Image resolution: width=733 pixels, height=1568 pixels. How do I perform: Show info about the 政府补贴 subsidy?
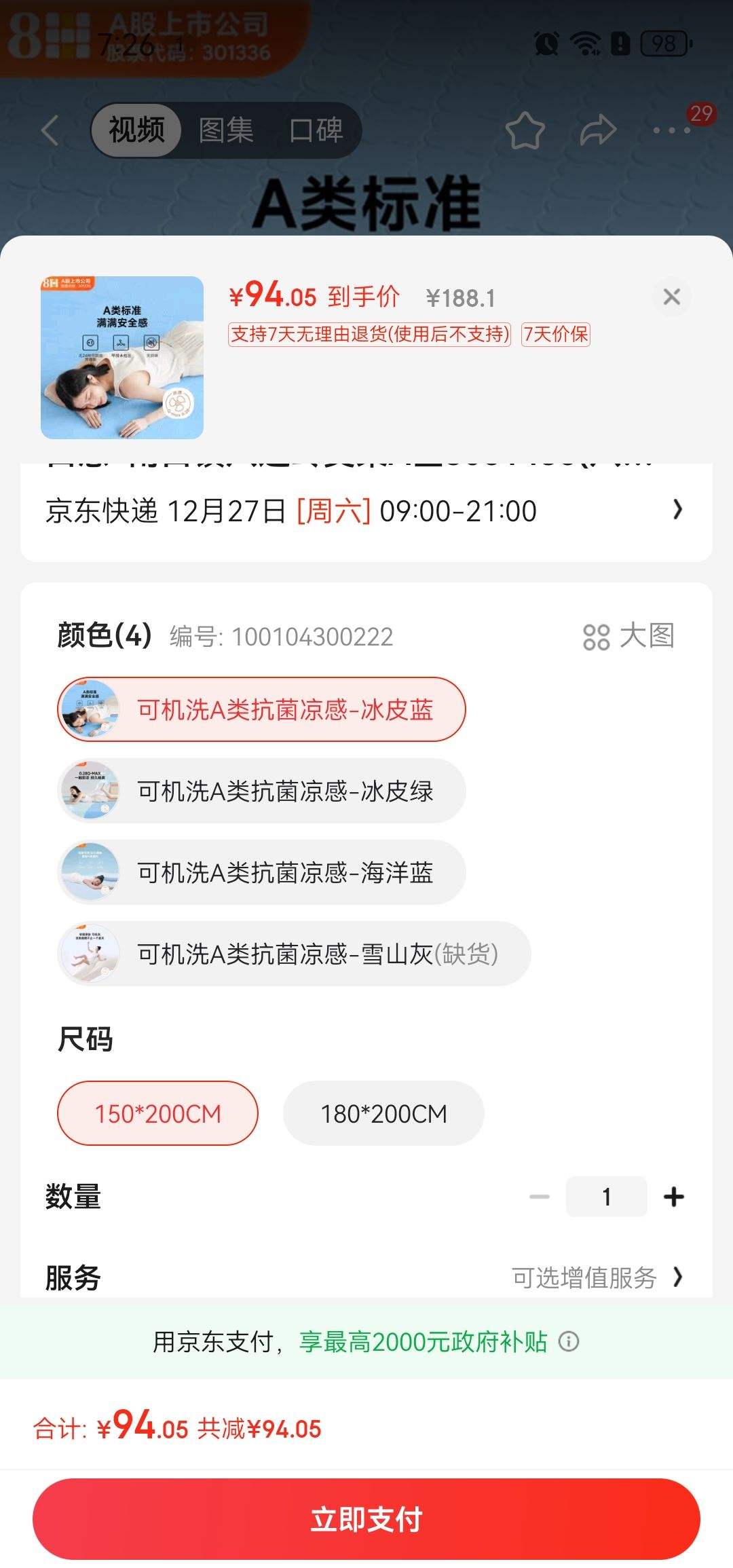[x=569, y=1341]
